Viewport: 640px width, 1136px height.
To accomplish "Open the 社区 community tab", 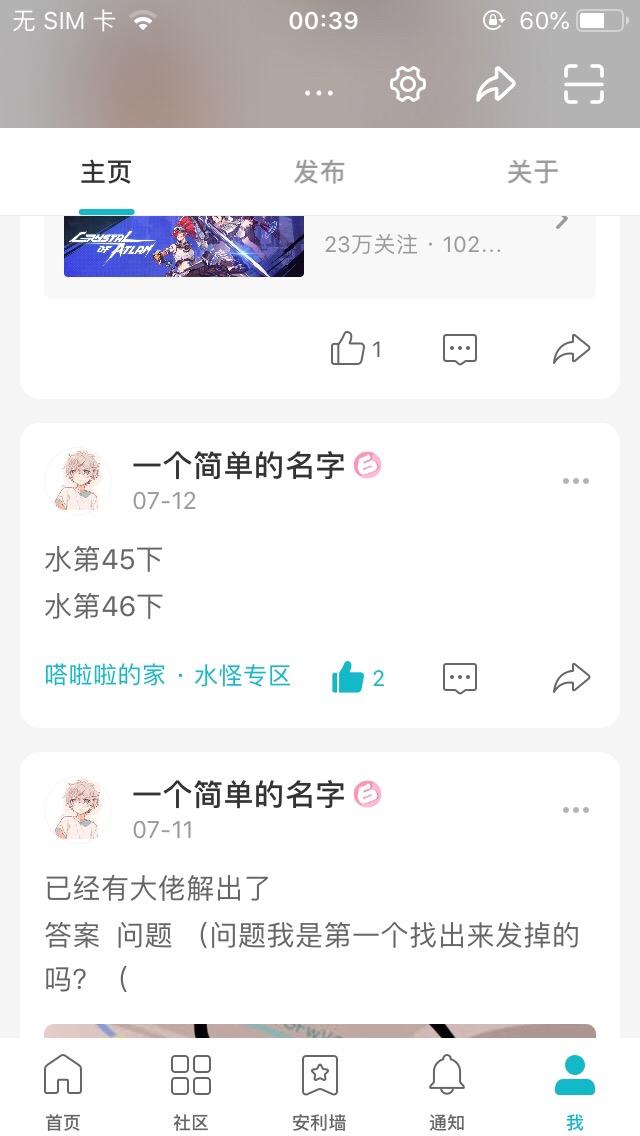I will (191, 1092).
